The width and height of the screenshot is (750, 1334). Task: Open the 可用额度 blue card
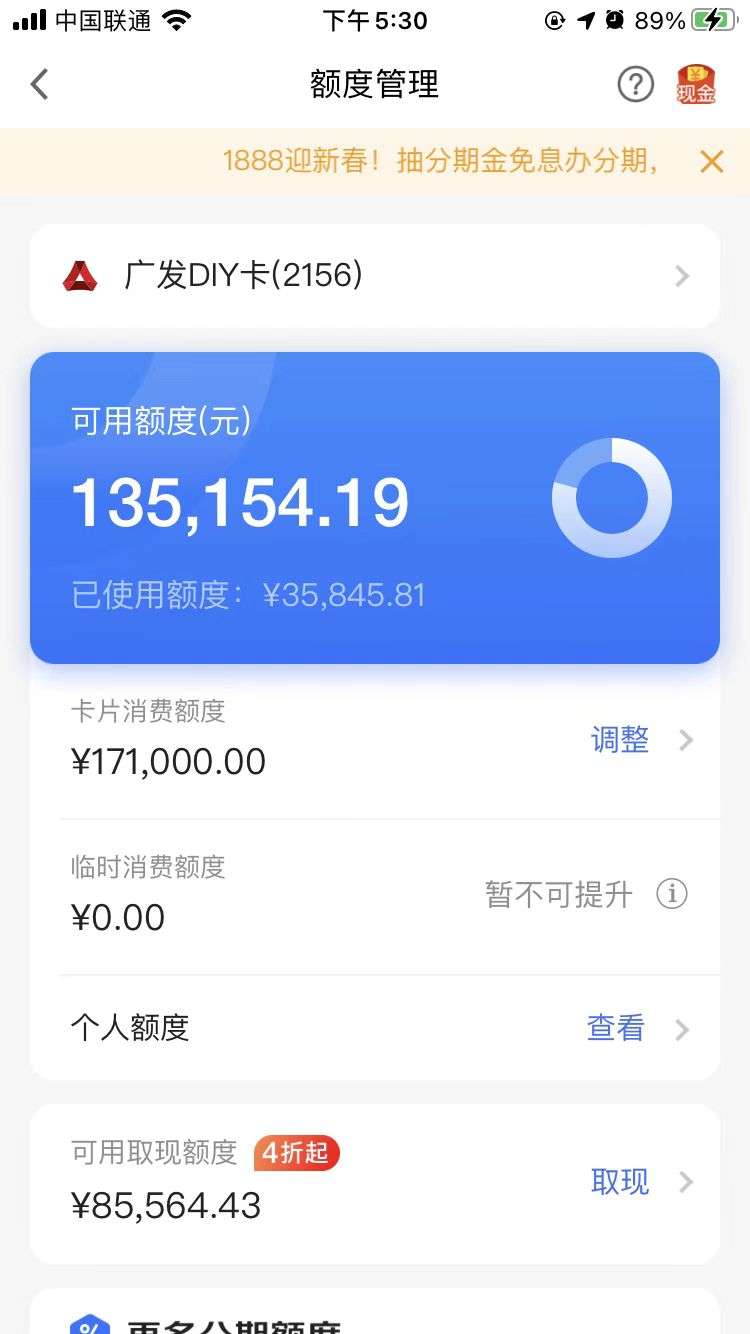pyautogui.click(x=375, y=508)
